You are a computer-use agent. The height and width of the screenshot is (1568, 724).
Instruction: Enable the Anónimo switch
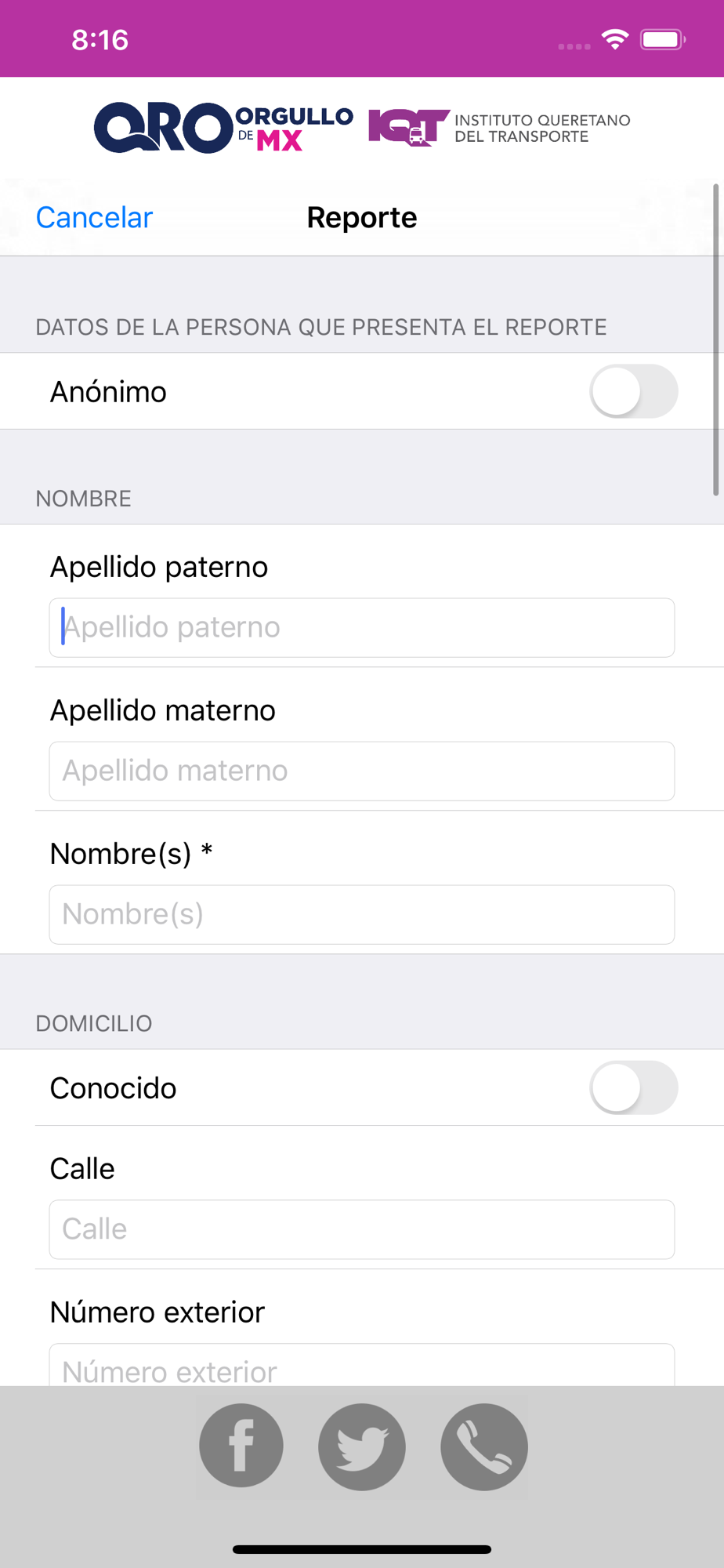(x=633, y=391)
